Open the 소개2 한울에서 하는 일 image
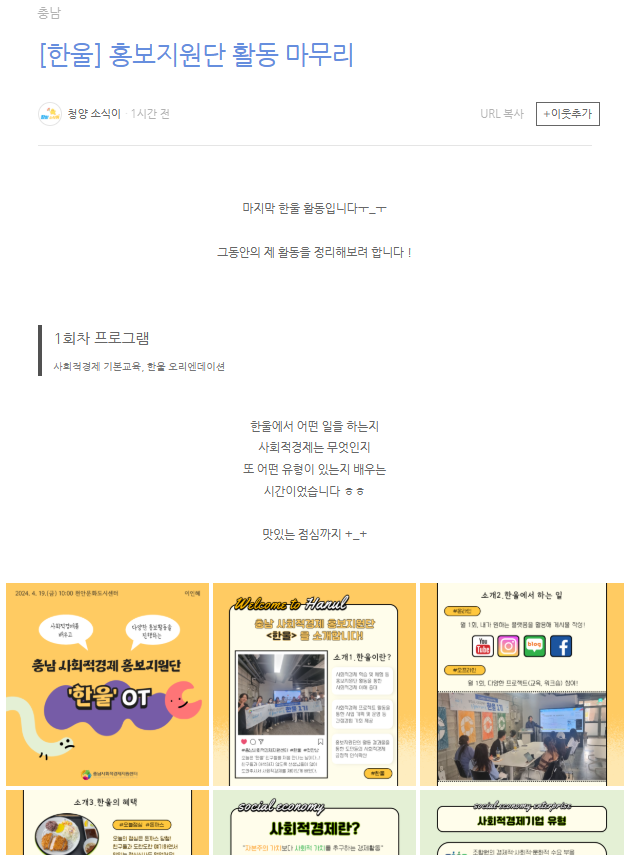 521,684
